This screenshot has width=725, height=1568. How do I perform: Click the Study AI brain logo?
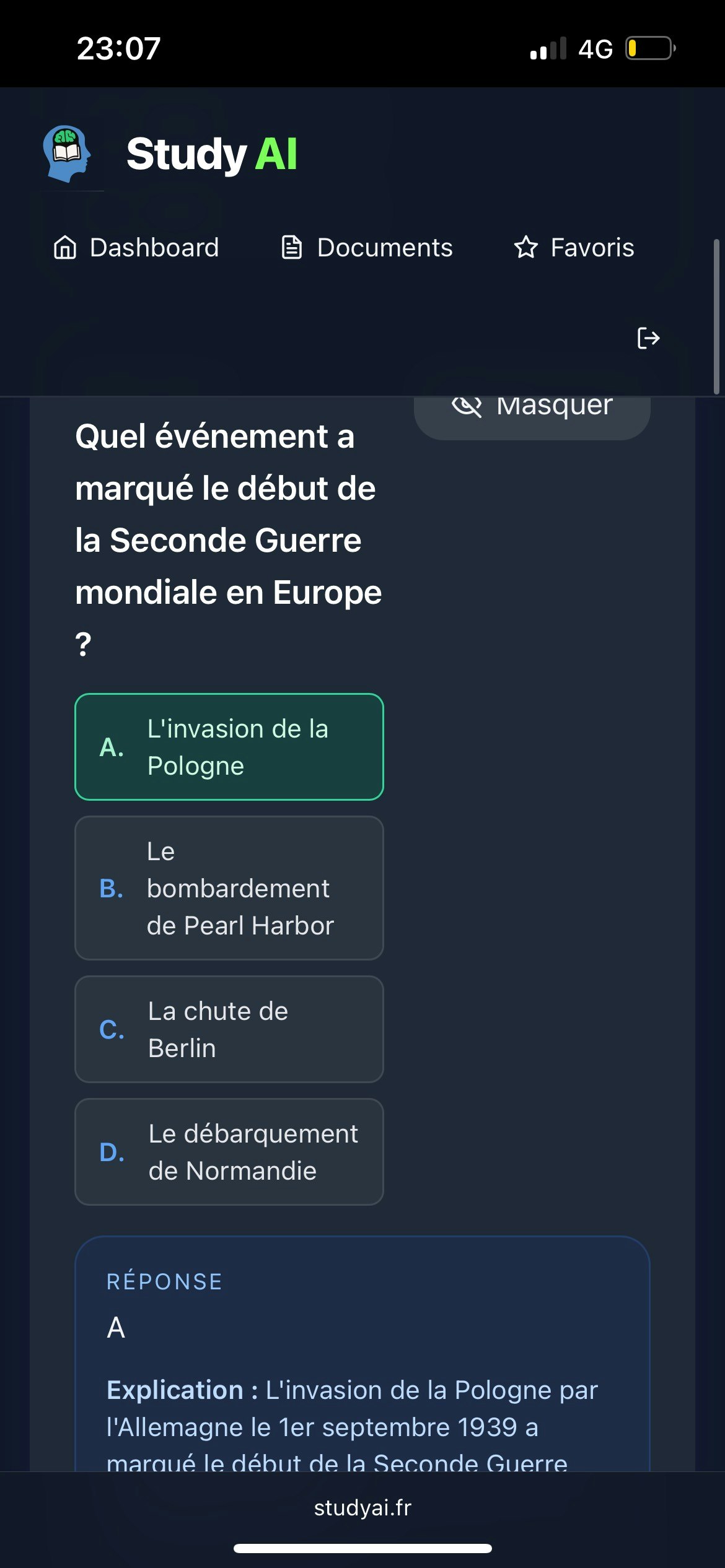tap(68, 154)
